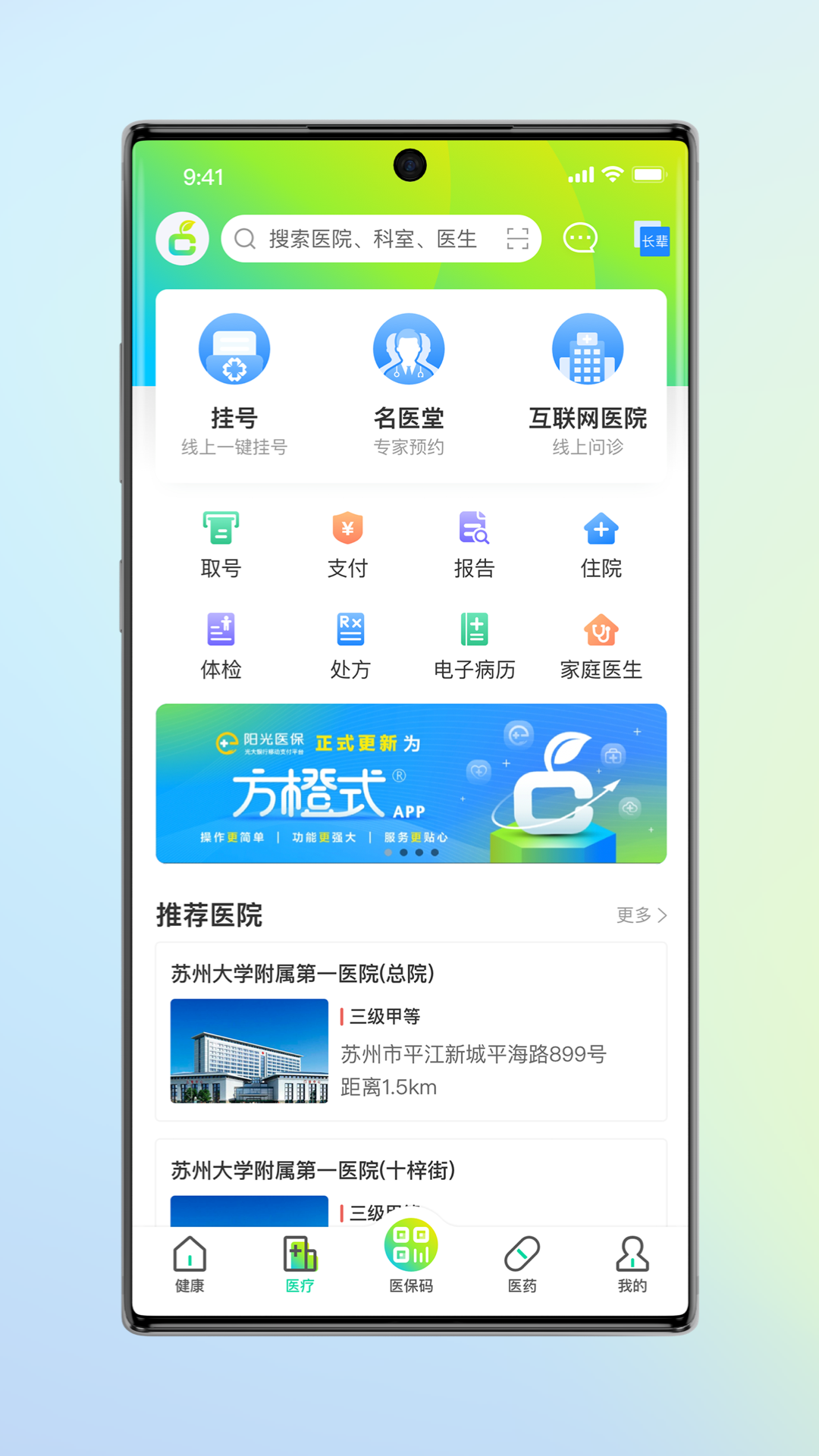
Task: View 电子病历 medical records
Action: coord(474,646)
